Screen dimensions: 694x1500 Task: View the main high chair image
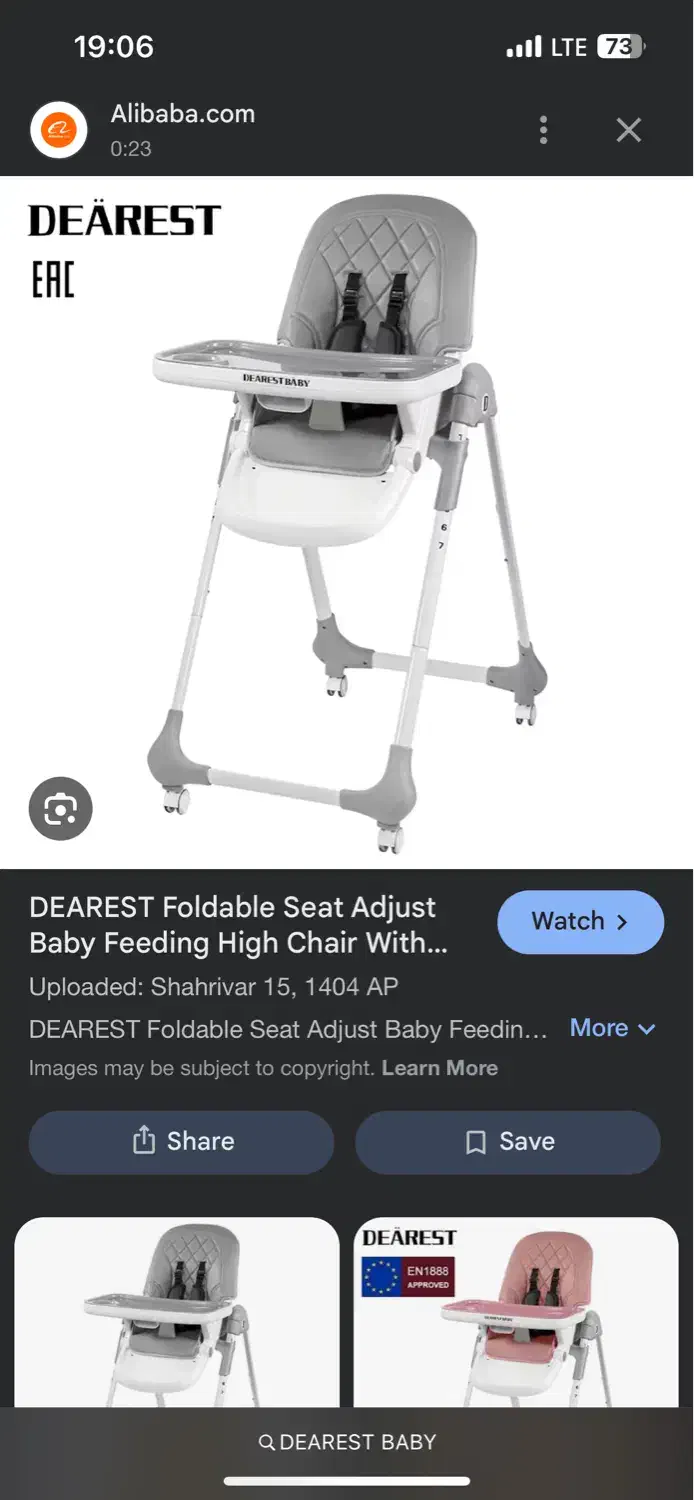click(347, 520)
